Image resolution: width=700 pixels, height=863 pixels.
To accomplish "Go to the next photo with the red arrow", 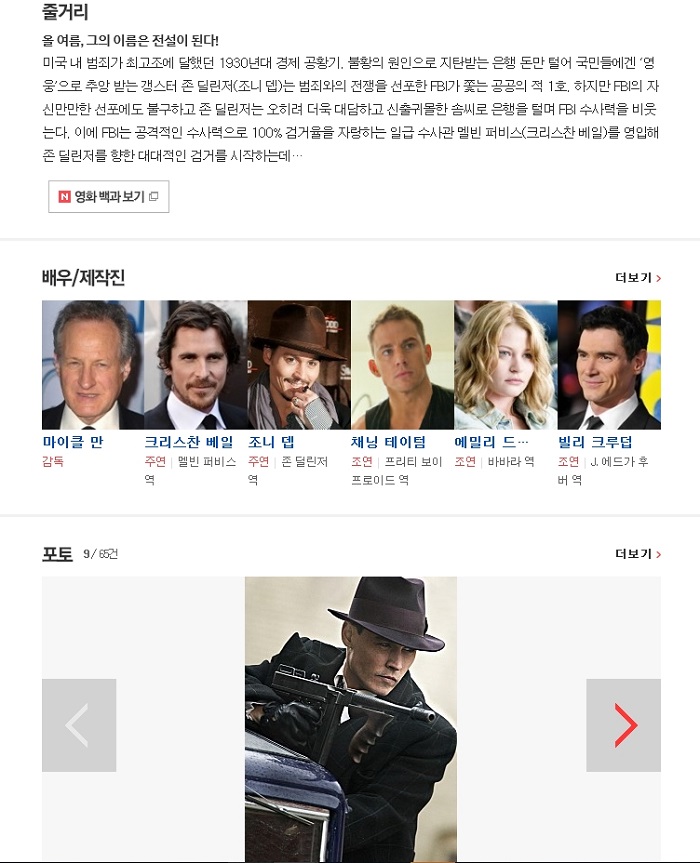I will point(623,725).
